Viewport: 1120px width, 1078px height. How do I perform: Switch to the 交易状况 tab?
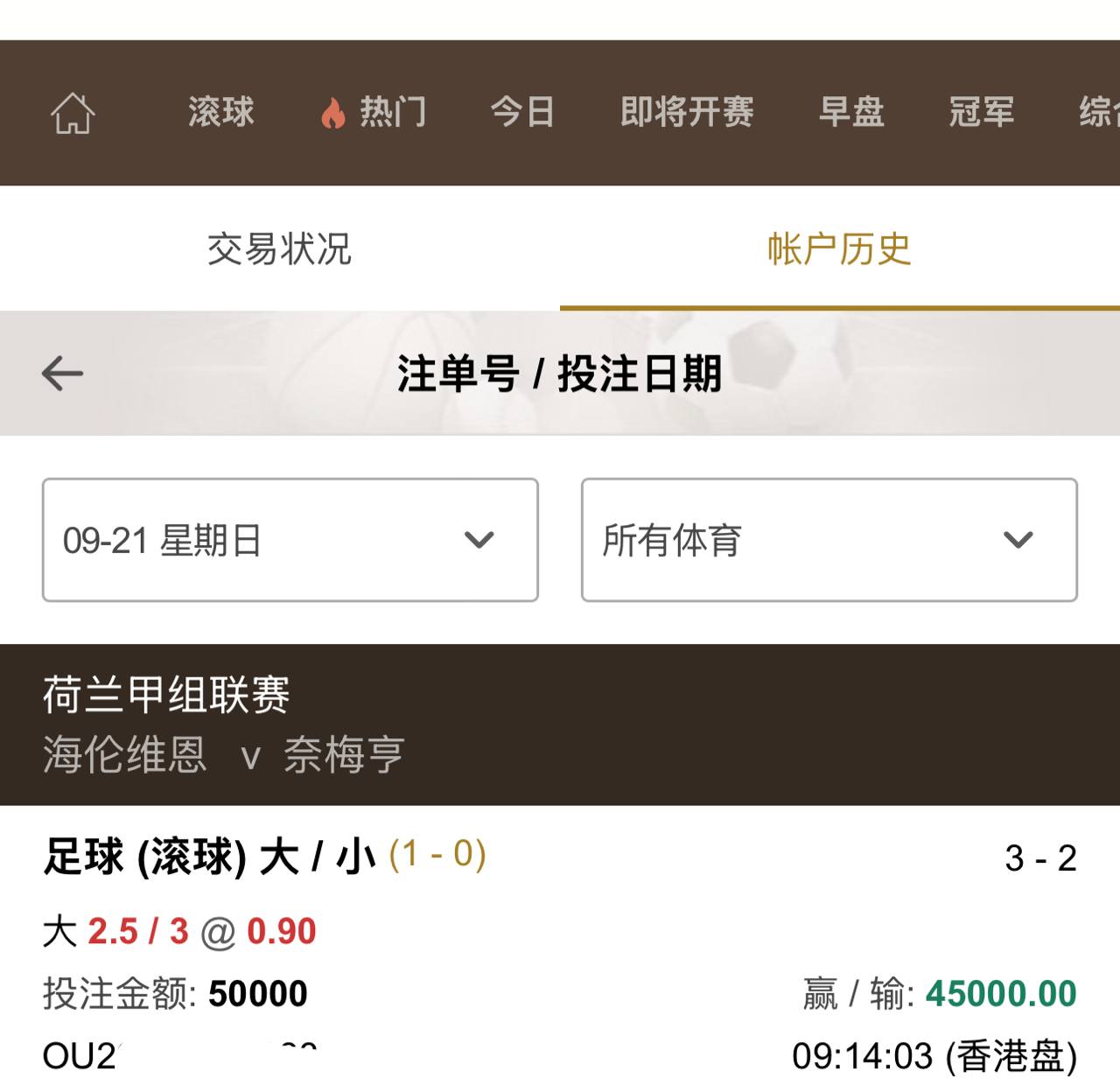click(x=279, y=249)
